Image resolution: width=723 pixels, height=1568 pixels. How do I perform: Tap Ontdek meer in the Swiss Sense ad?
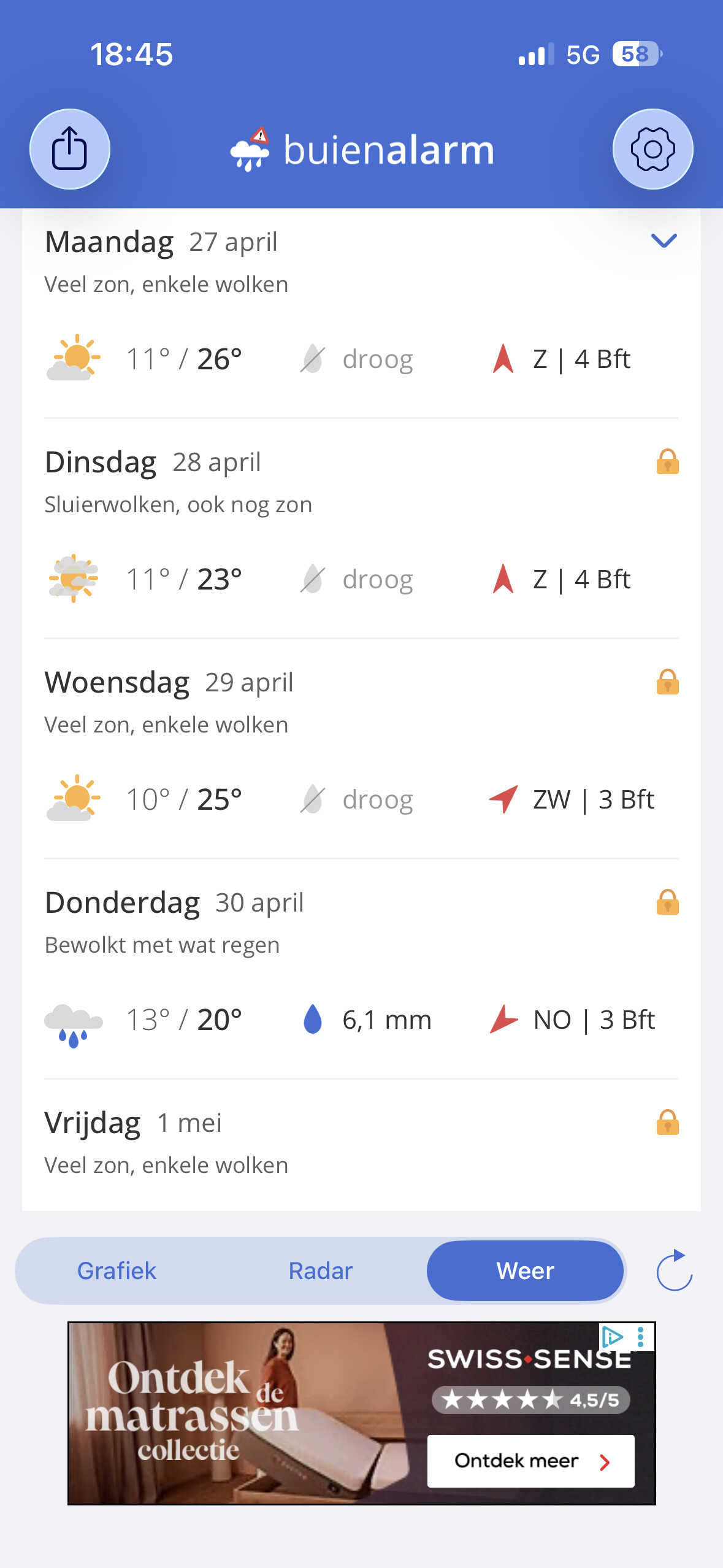tap(530, 1461)
